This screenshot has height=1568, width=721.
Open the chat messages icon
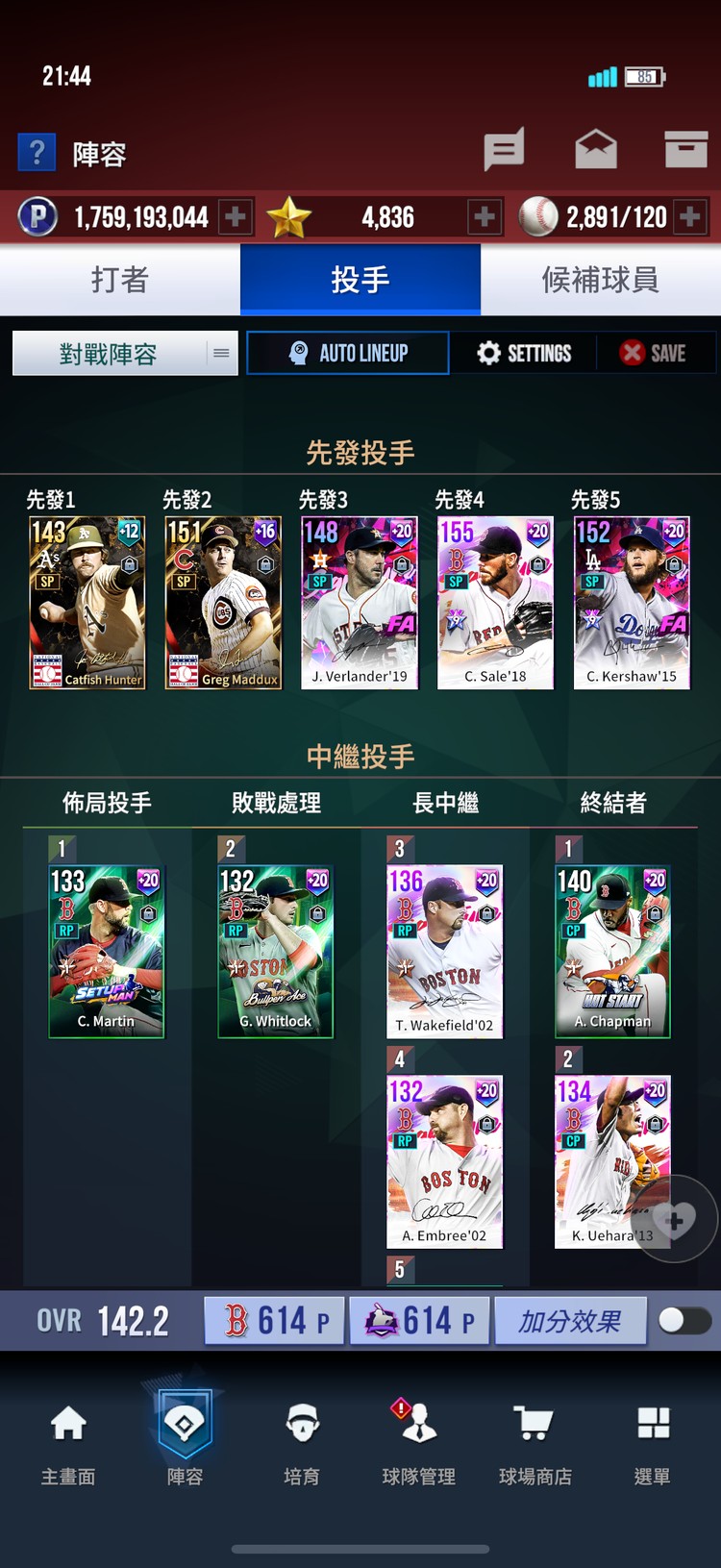(x=504, y=149)
